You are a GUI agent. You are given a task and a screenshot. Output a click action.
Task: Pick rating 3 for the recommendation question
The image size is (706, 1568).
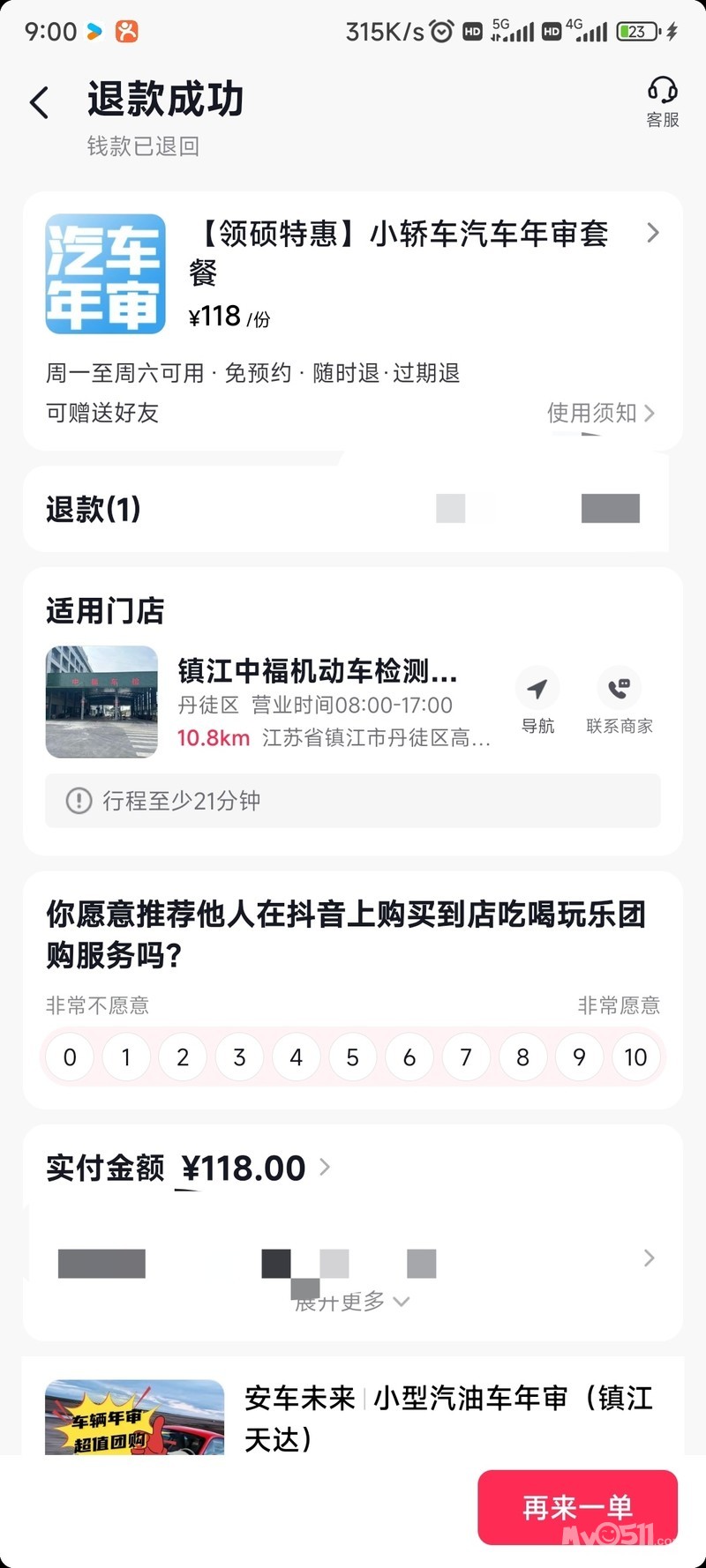(x=239, y=1057)
